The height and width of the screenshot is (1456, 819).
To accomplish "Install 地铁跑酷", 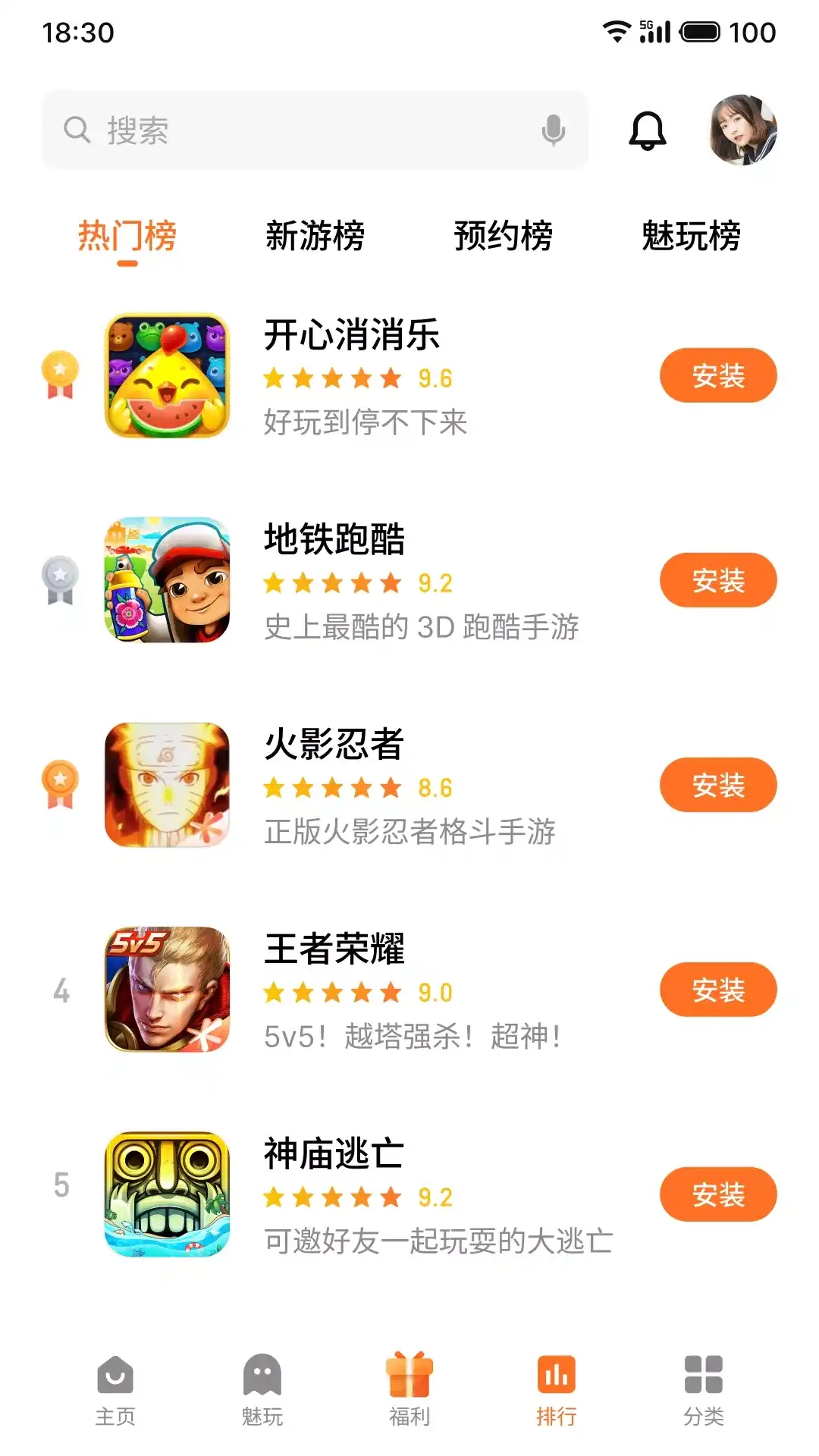I will pyautogui.click(x=718, y=580).
